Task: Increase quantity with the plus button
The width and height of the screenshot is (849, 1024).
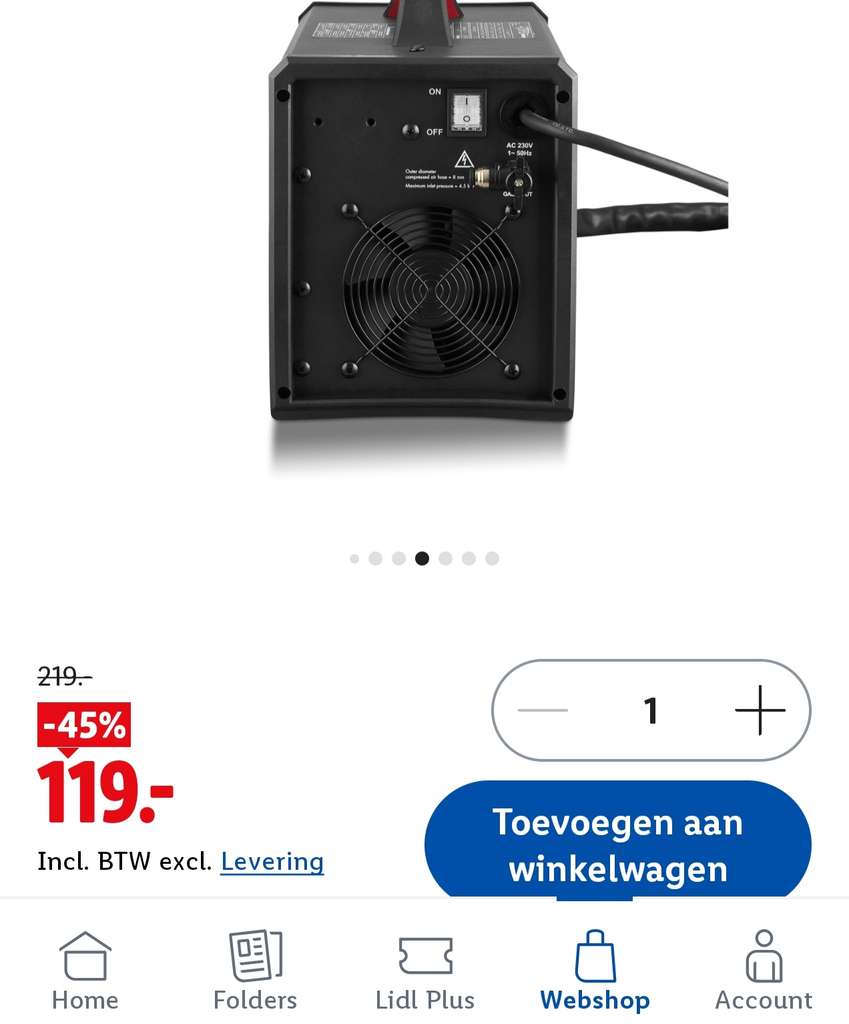Action: pyautogui.click(x=760, y=710)
